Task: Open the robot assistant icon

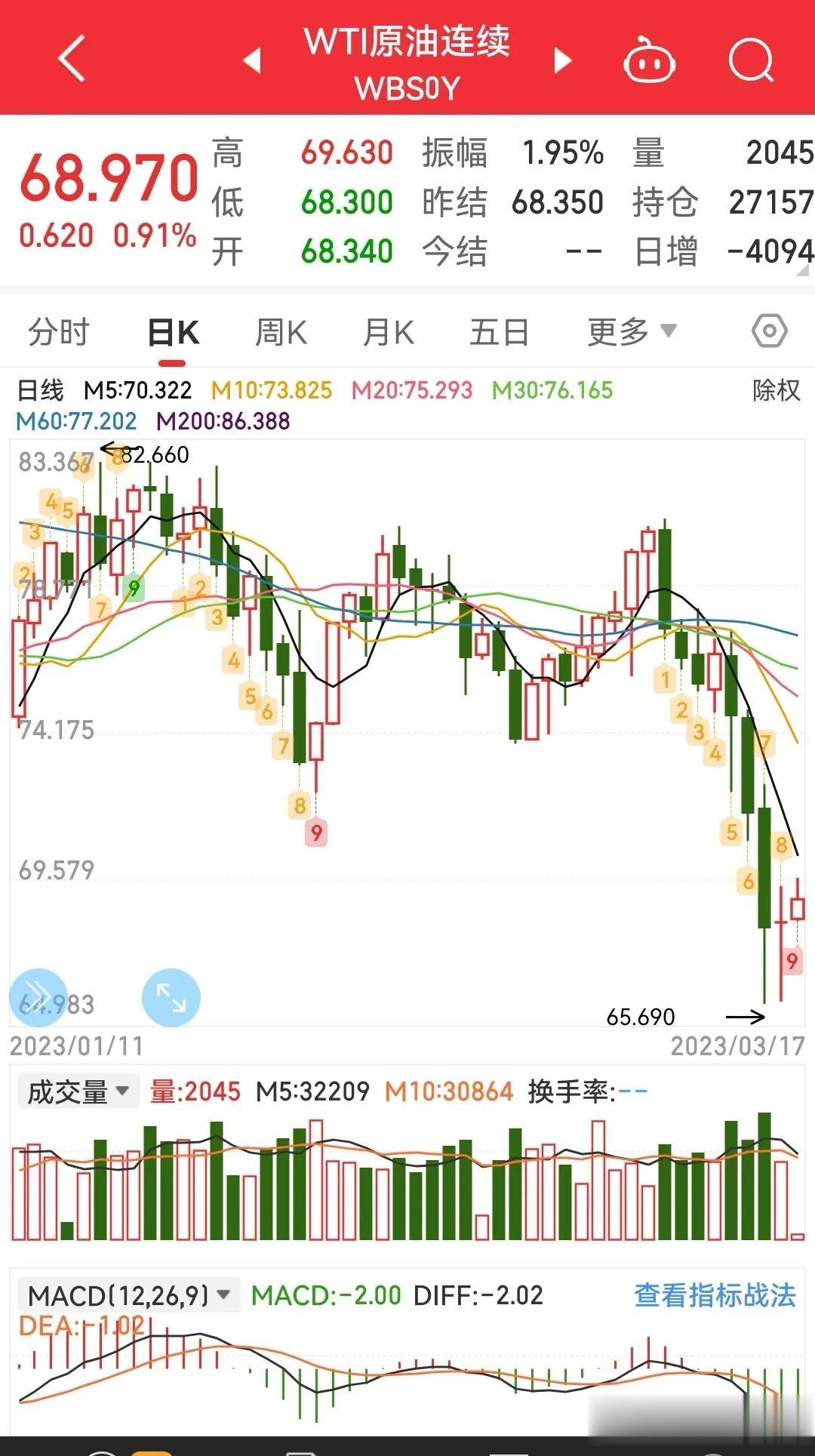Action: 649,60
